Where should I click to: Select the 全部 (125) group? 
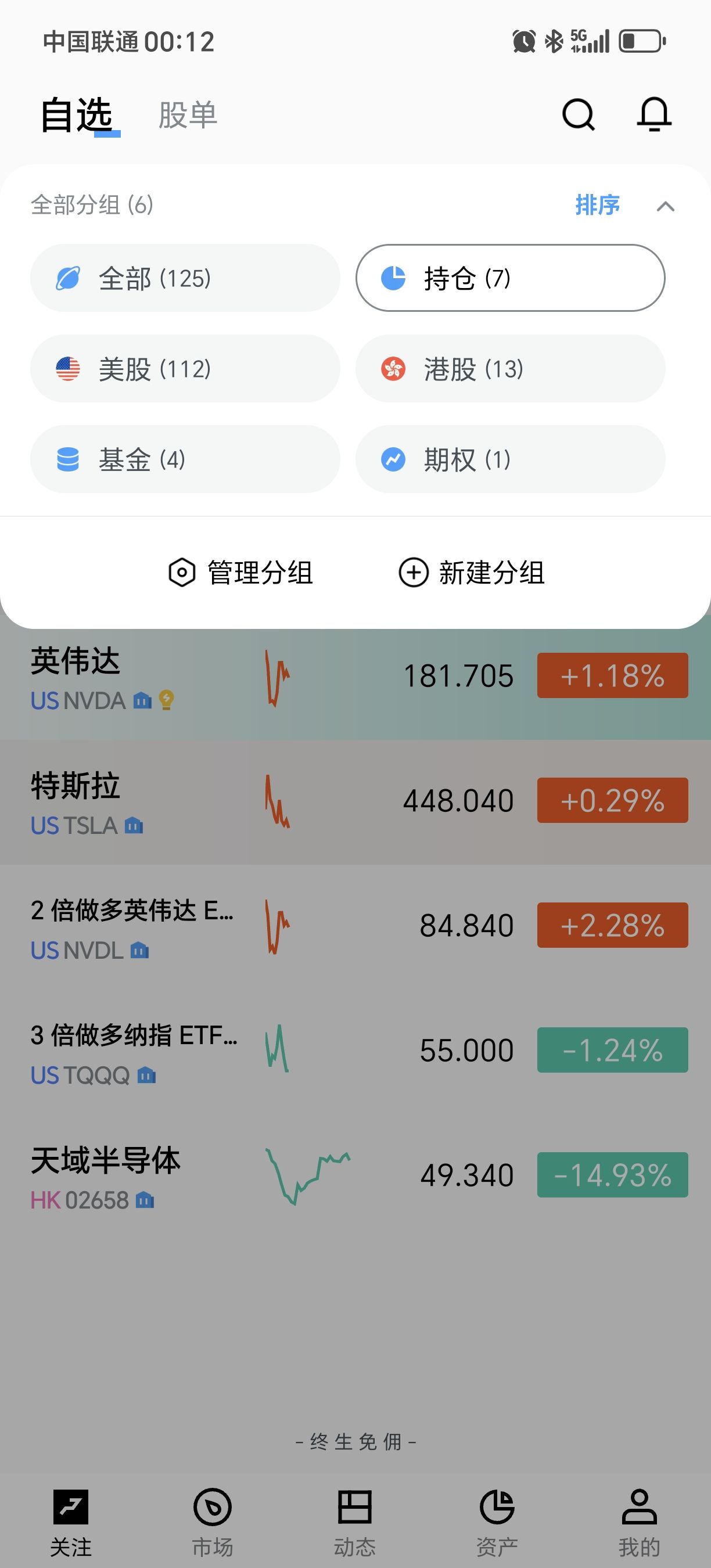point(185,278)
